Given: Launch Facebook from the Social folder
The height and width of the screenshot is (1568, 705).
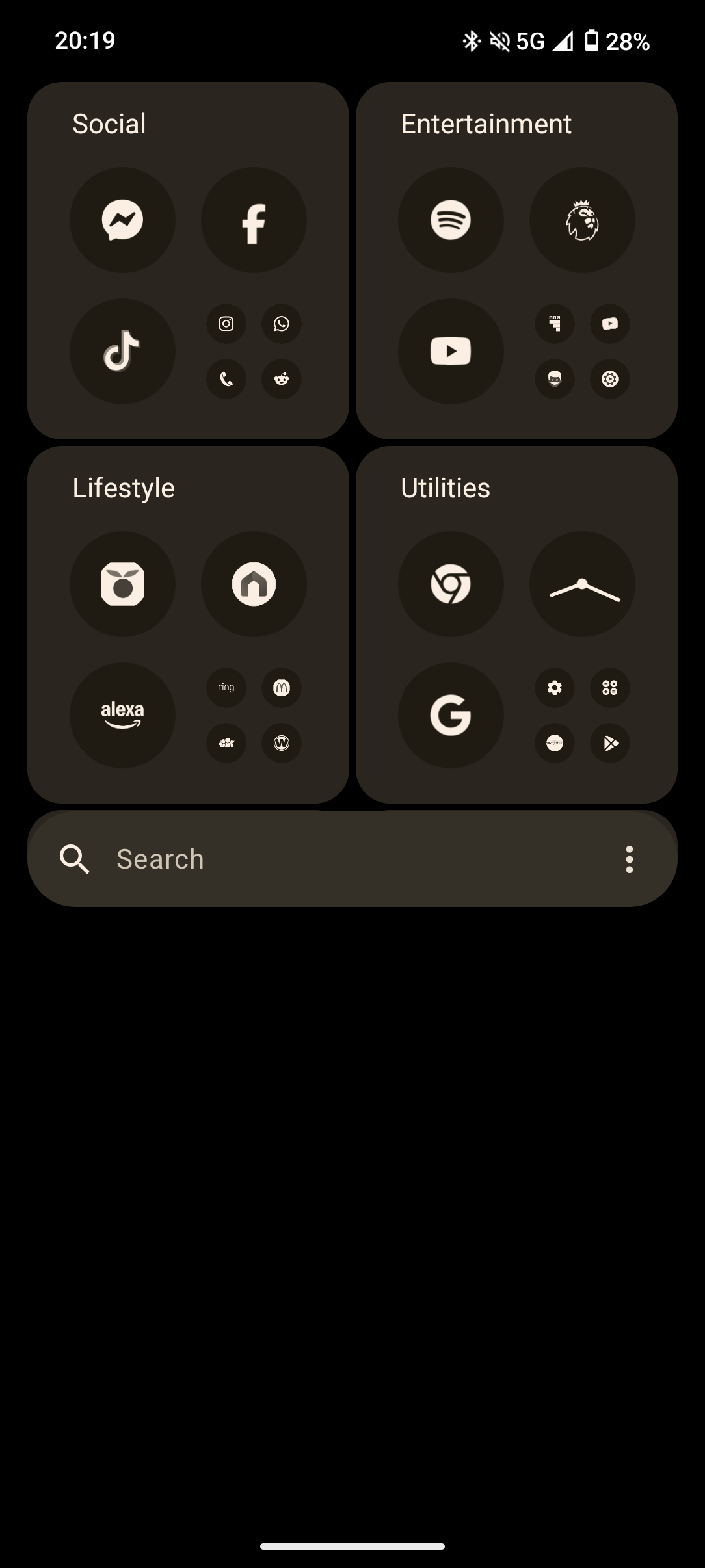Looking at the screenshot, I should pos(254,220).
